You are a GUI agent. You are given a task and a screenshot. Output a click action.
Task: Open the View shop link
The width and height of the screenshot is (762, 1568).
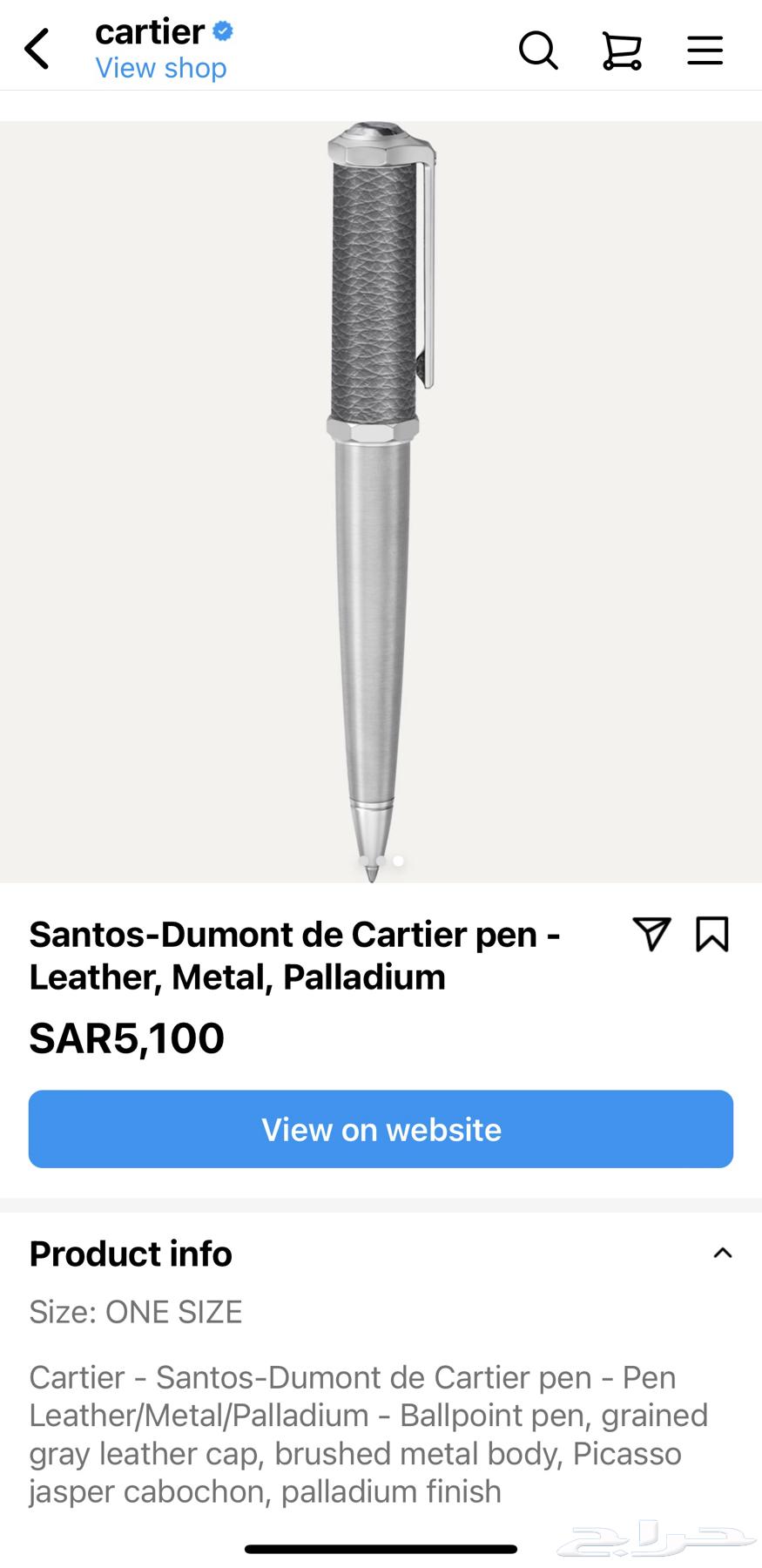(161, 68)
